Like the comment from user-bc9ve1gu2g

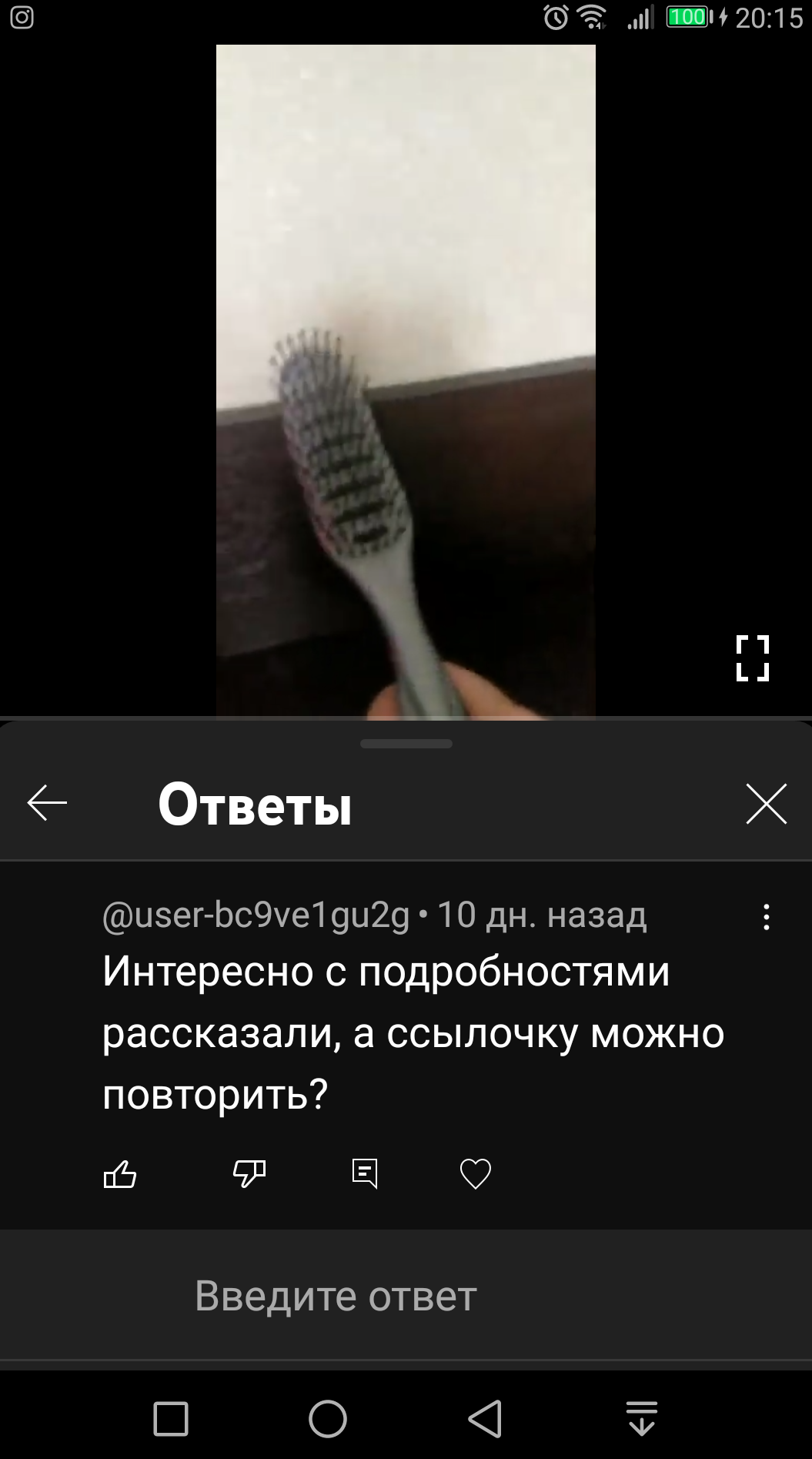(x=120, y=1174)
